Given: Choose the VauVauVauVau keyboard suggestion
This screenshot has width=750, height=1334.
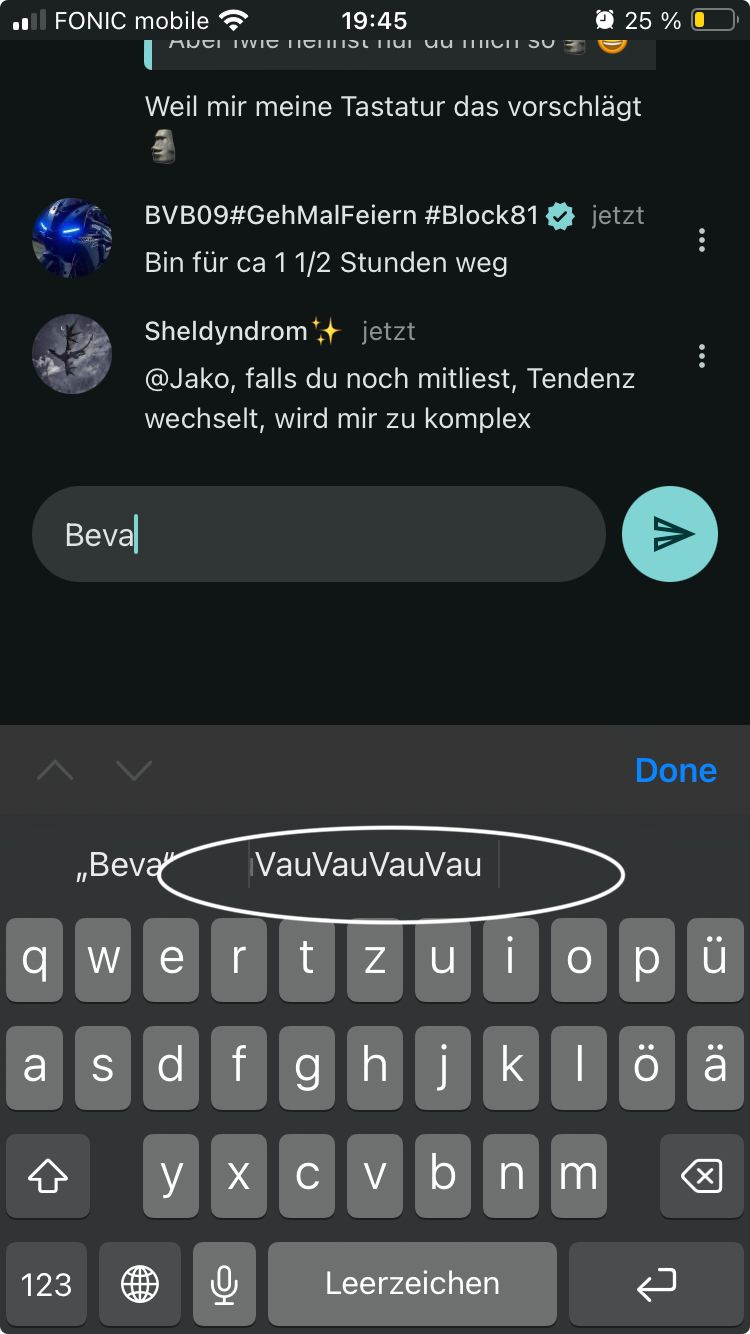Looking at the screenshot, I should [370, 864].
